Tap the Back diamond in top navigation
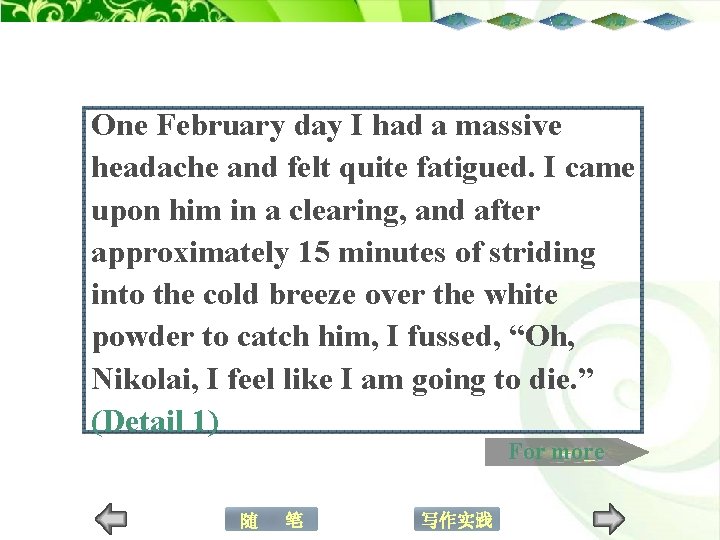 click(669, 21)
